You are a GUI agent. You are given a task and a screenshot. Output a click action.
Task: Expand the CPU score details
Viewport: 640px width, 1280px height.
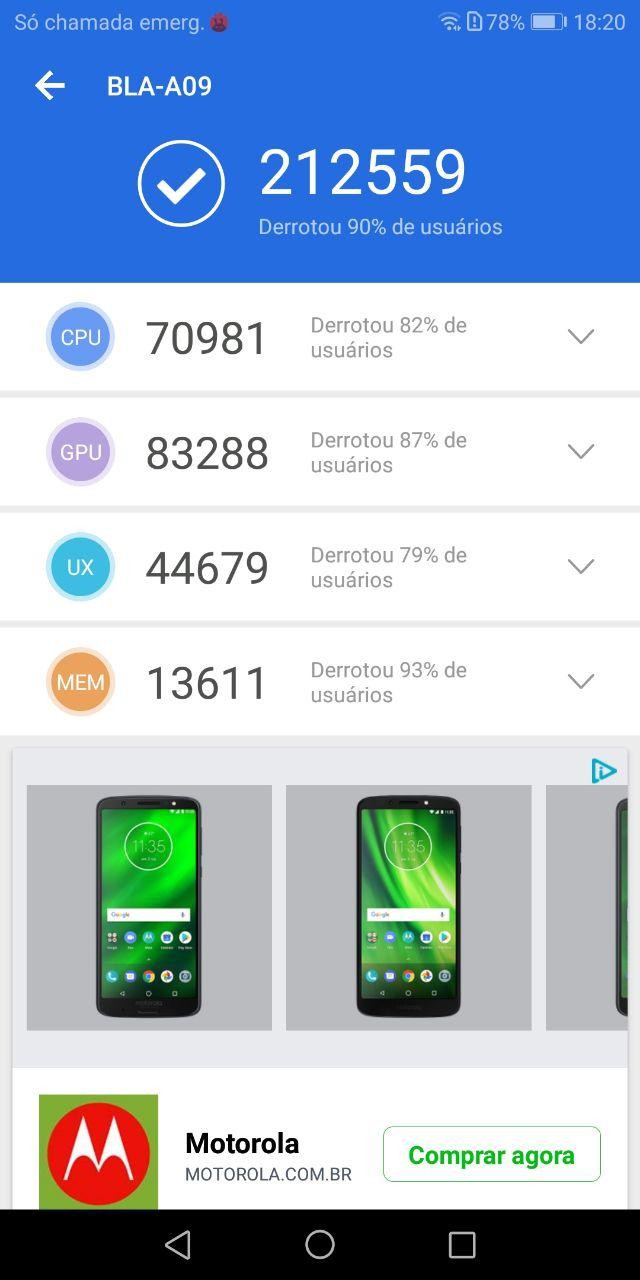coord(581,337)
